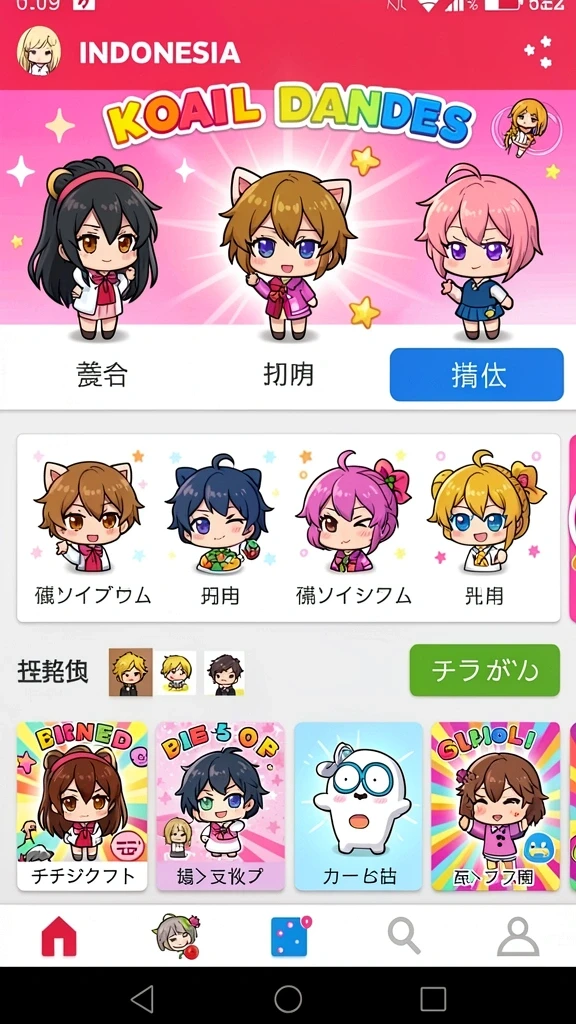
Task: Tap the system back button
Action: [x=142, y=999]
